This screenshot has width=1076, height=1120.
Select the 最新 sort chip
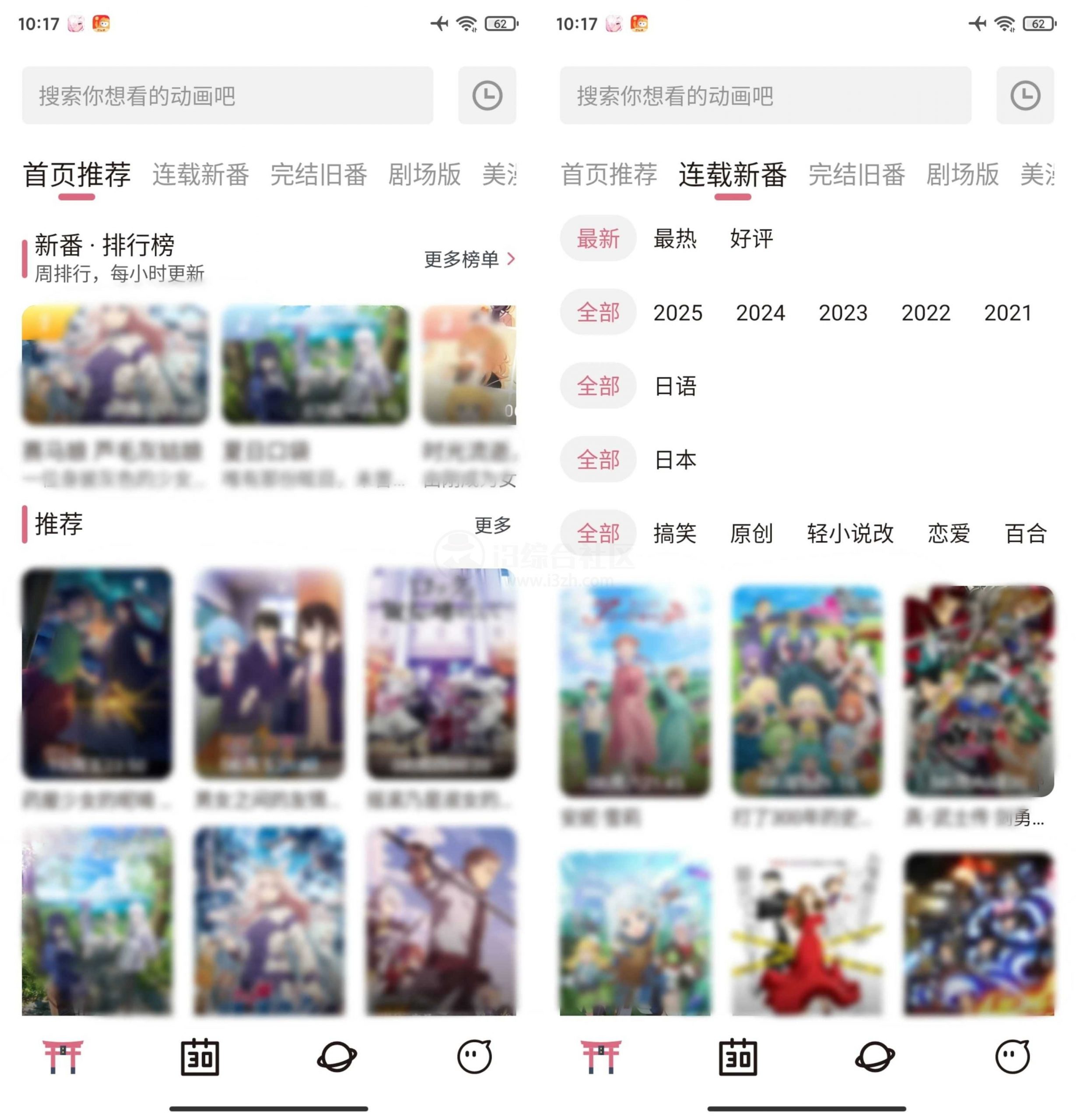click(x=598, y=238)
